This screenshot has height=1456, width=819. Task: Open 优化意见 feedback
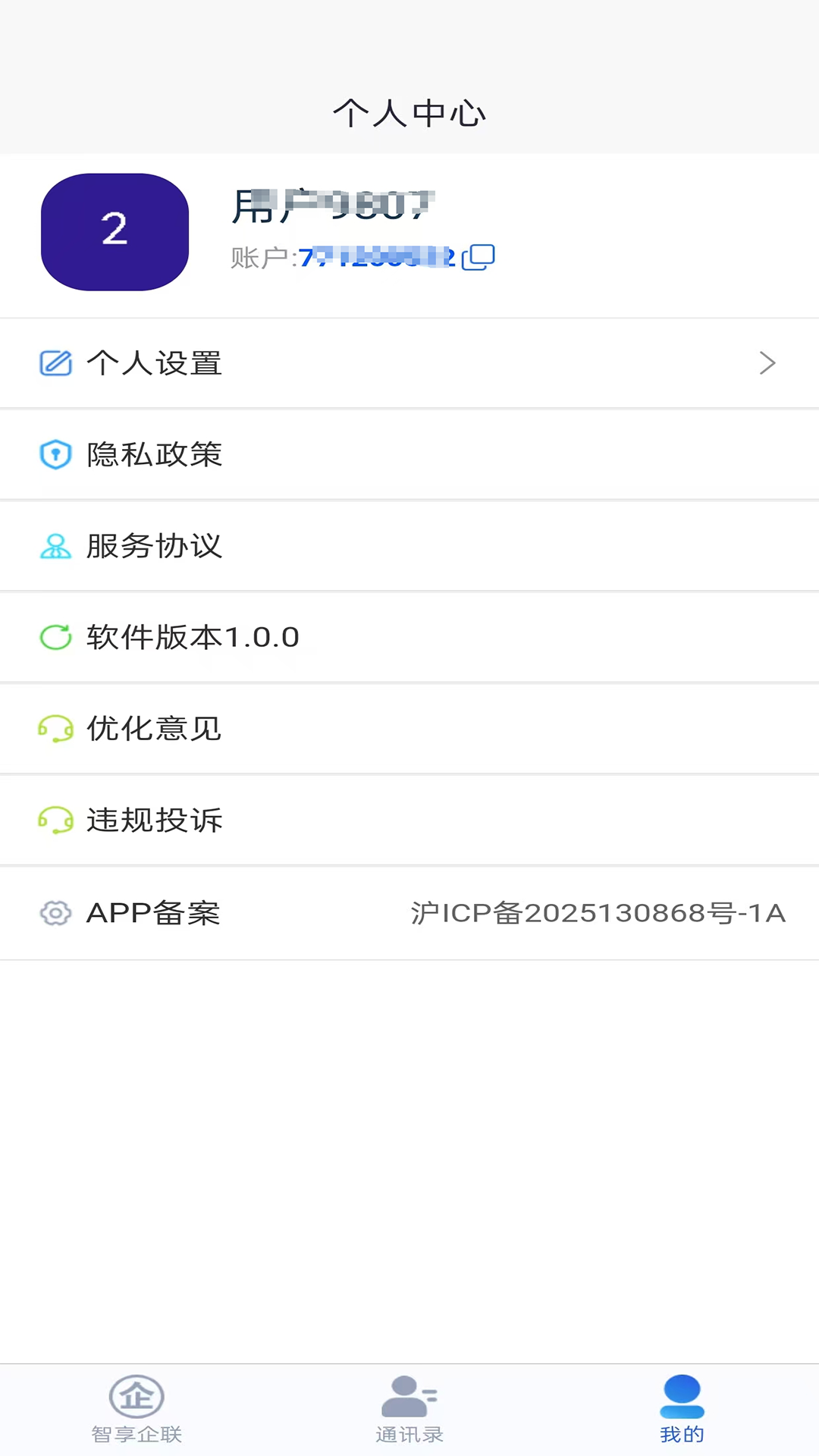[x=155, y=729]
